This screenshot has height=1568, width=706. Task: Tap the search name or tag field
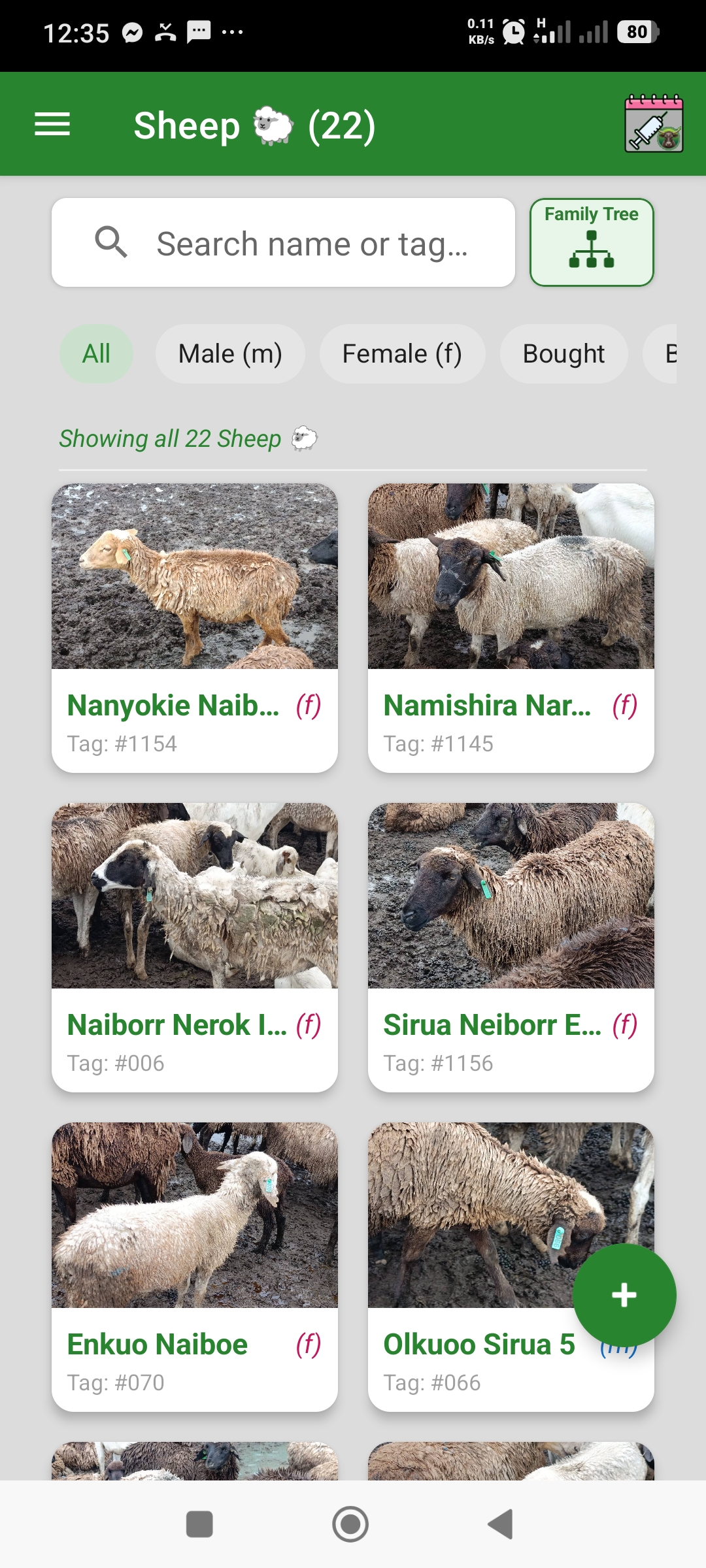pos(283,243)
